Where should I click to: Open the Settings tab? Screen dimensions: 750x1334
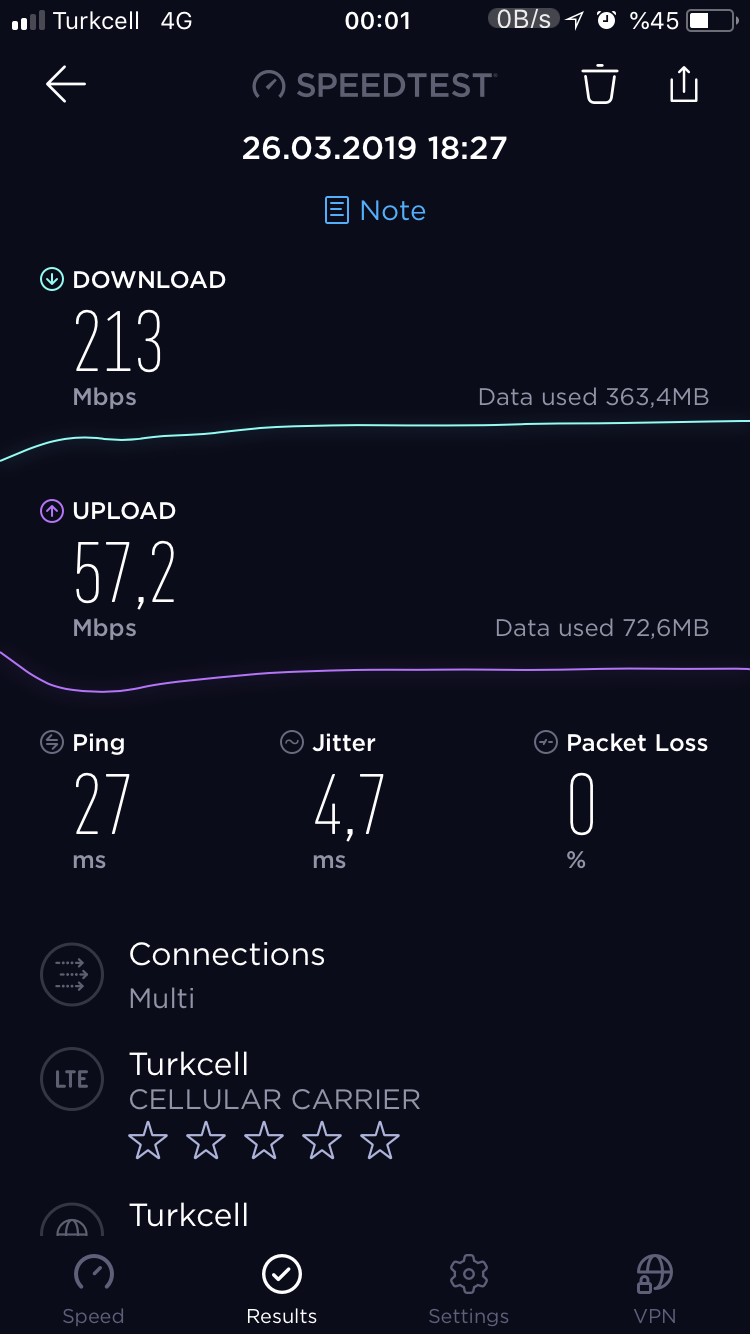[468, 1290]
